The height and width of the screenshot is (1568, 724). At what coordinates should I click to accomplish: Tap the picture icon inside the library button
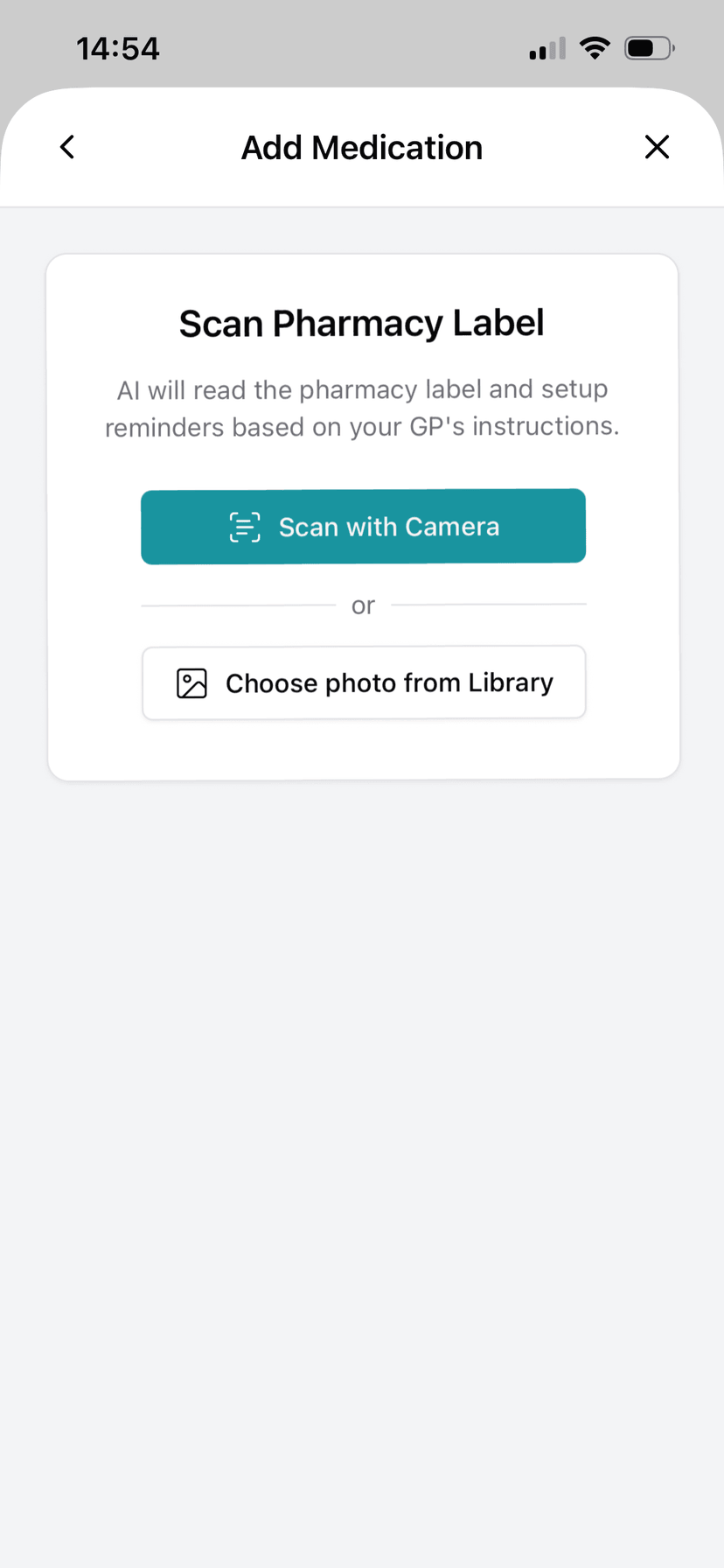[x=191, y=682]
